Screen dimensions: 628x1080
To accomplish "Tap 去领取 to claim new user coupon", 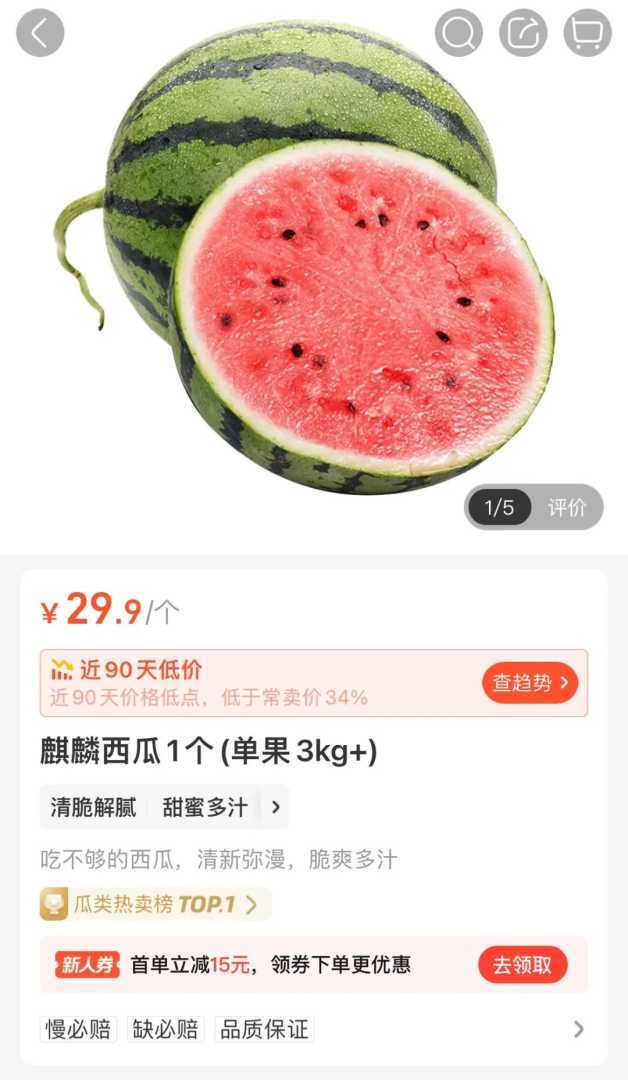I will (522, 964).
